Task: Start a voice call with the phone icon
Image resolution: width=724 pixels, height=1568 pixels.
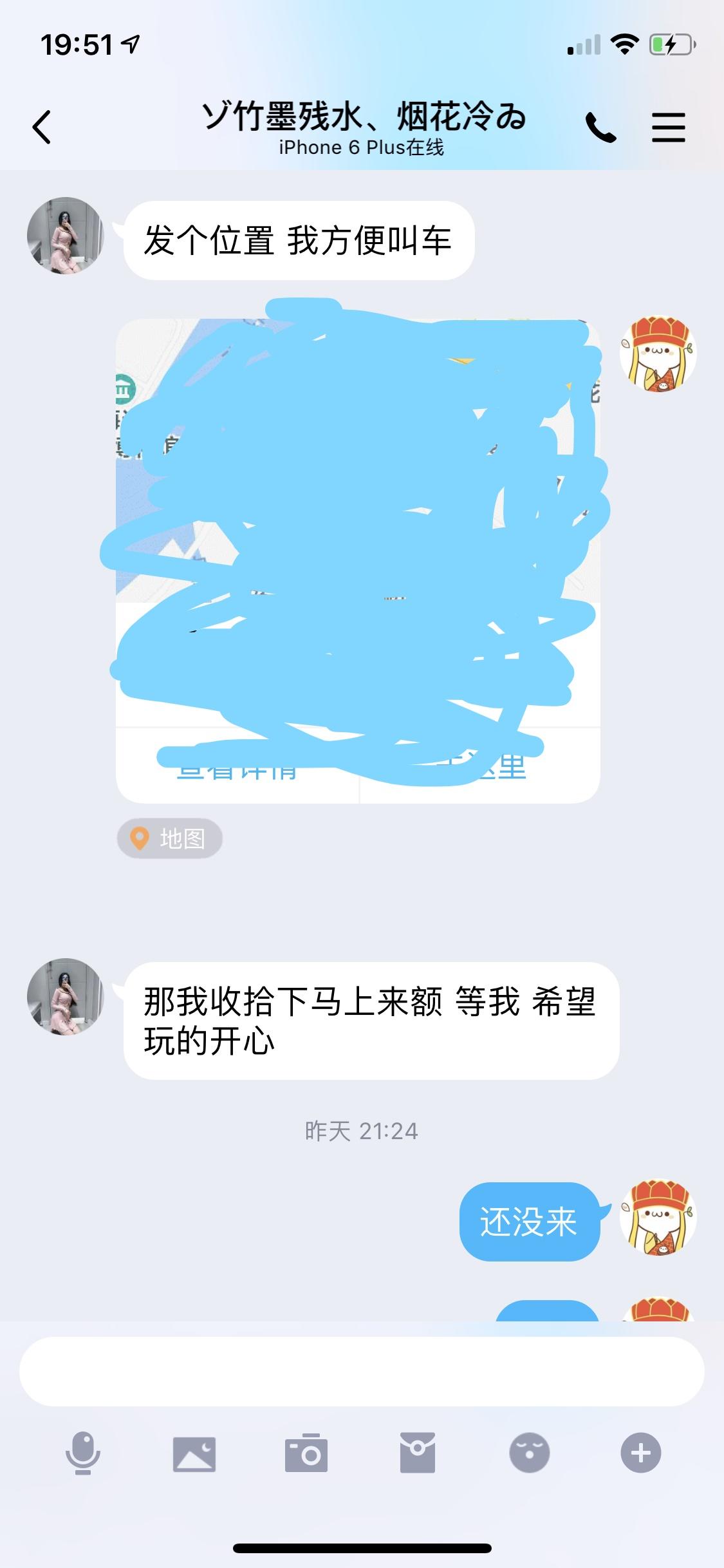Action: 600,126
